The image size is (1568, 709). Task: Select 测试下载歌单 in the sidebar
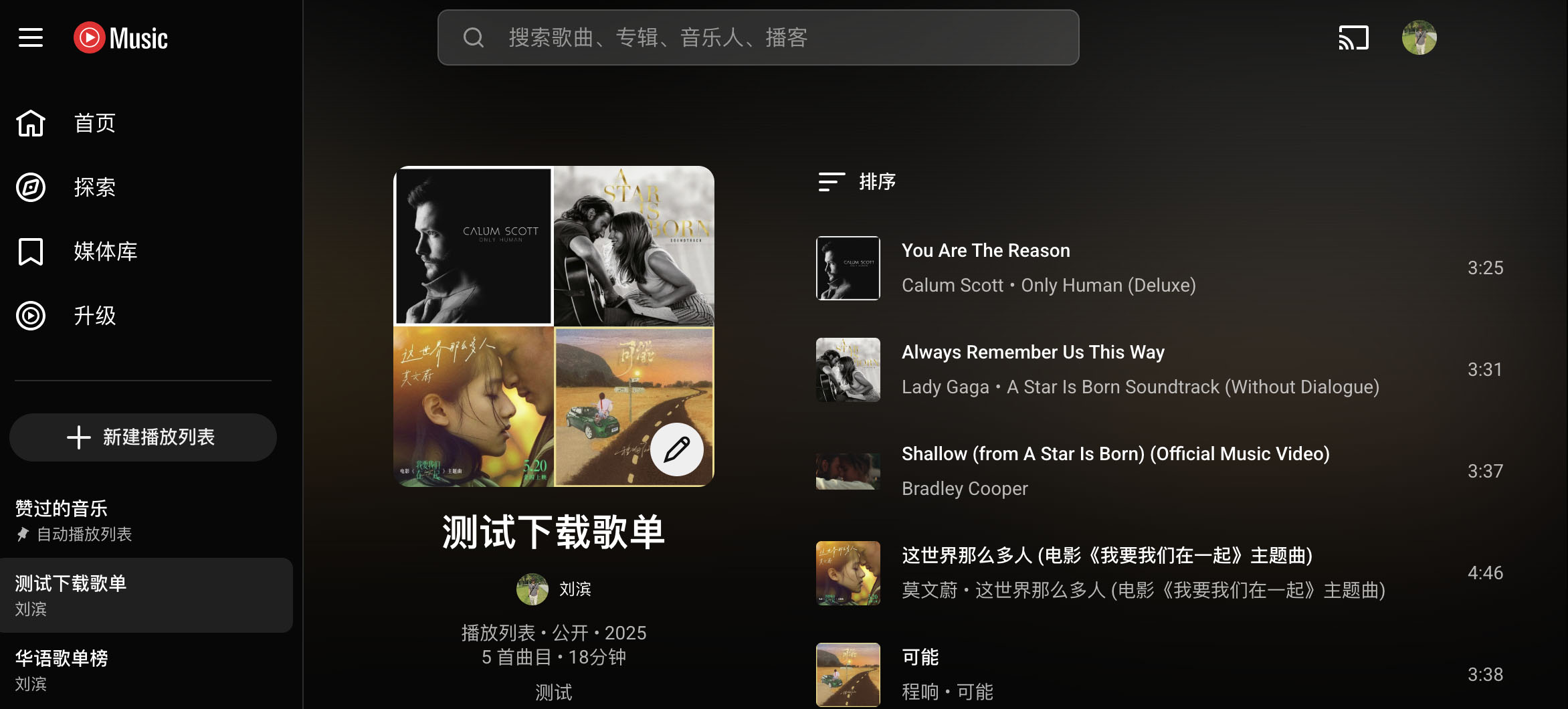[71, 583]
